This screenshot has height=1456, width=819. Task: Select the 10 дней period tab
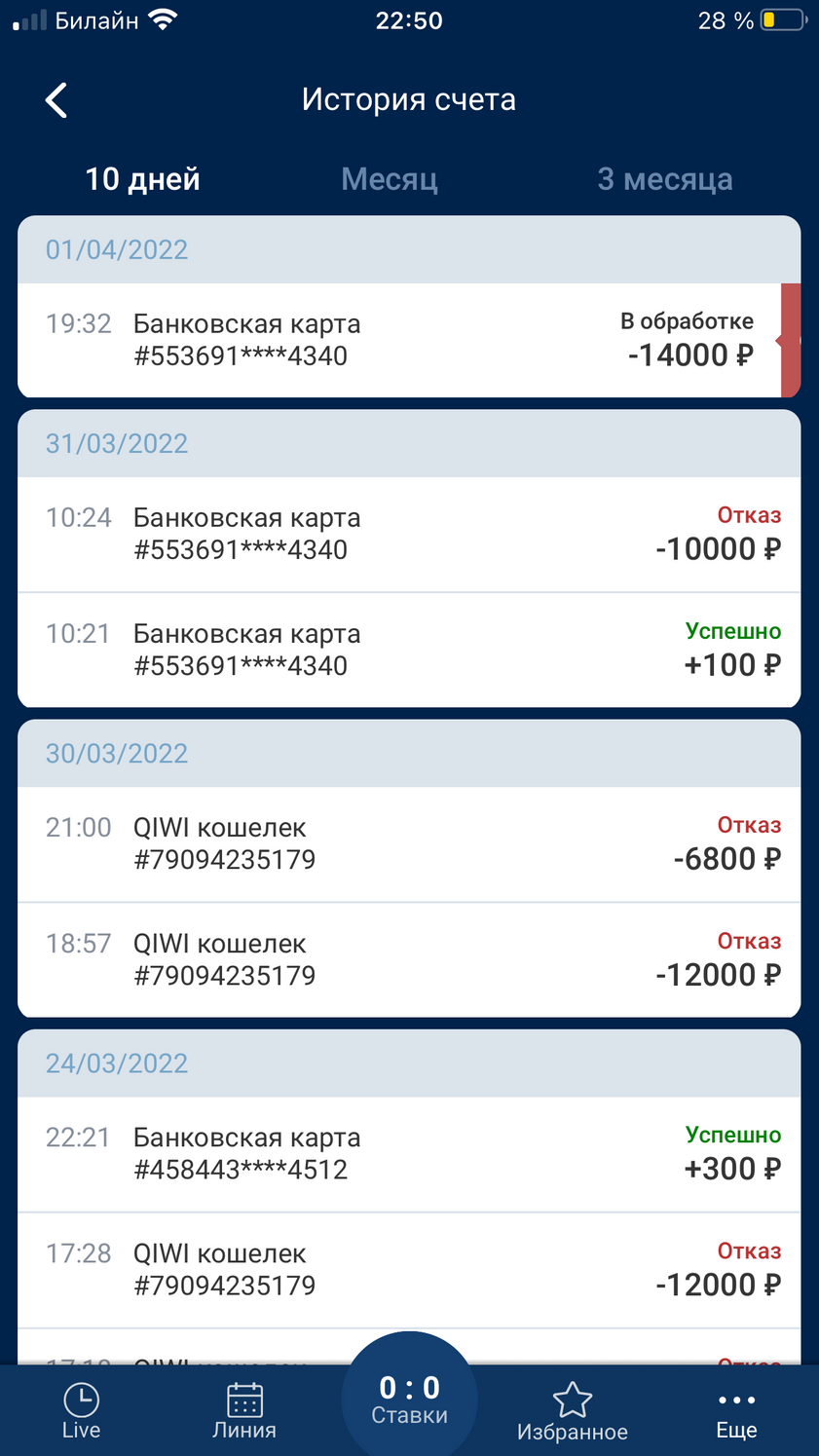pyautogui.click(x=142, y=179)
